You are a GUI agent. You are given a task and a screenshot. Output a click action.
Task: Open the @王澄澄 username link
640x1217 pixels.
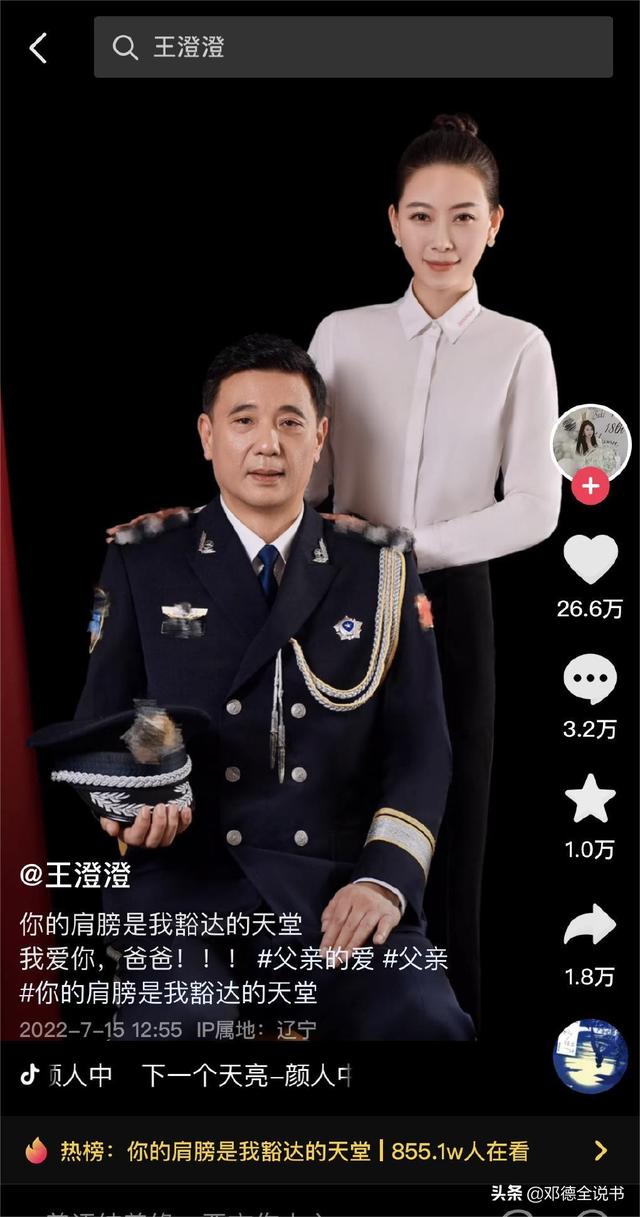point(76,875)
